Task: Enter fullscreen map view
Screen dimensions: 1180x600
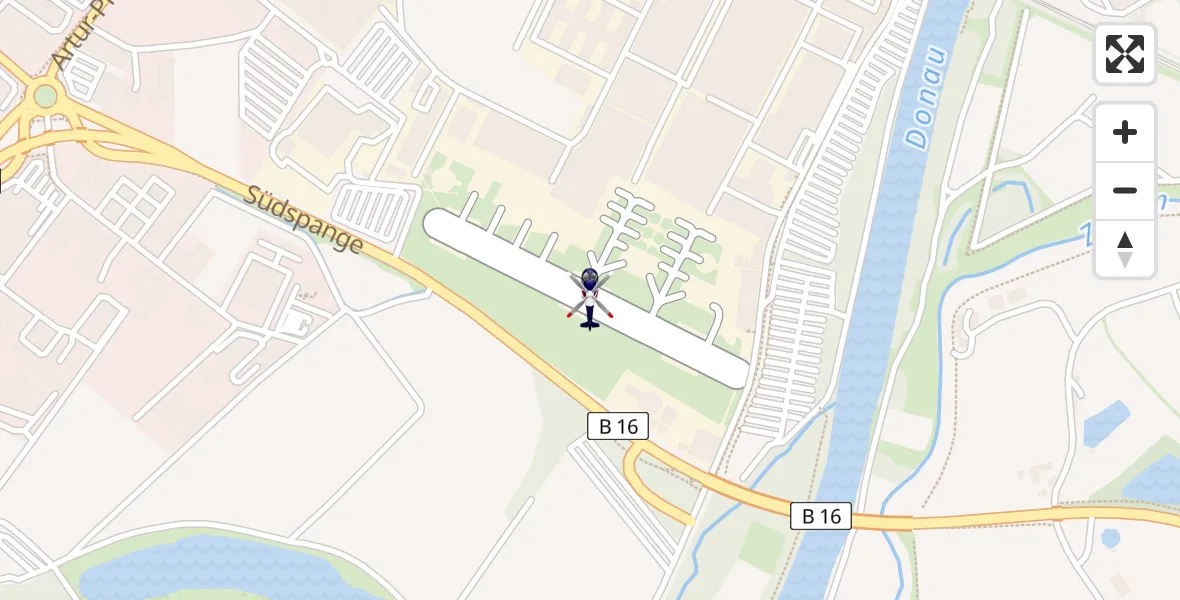Action: [x=1125, y=54]
